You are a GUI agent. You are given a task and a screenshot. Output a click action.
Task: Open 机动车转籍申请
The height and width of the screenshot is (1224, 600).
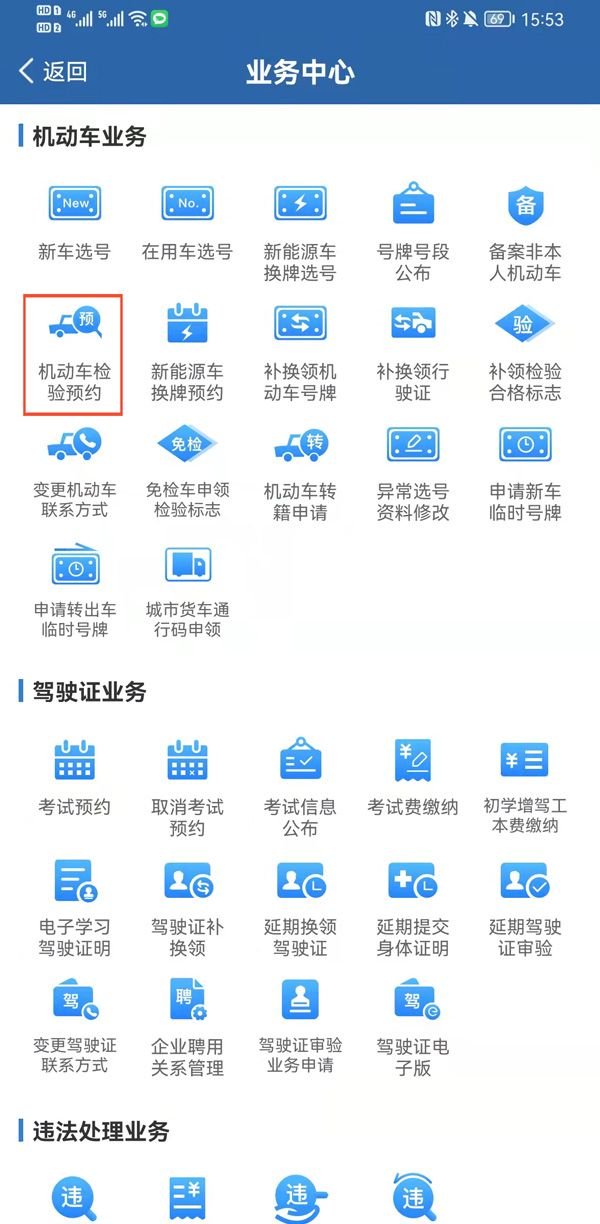(300, 472)
